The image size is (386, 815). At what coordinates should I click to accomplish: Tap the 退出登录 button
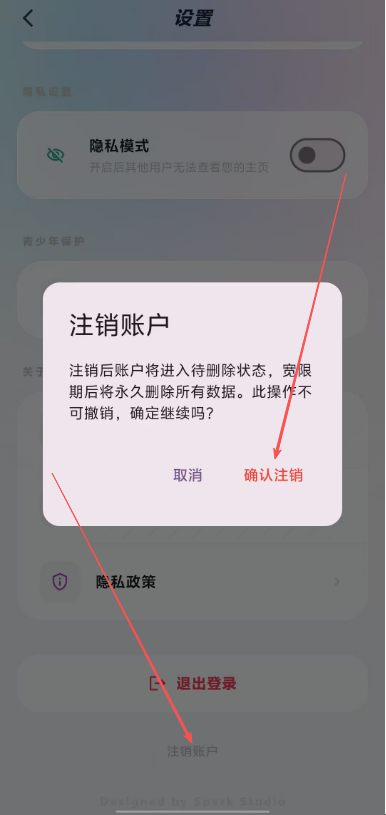[x=193, y=683]
